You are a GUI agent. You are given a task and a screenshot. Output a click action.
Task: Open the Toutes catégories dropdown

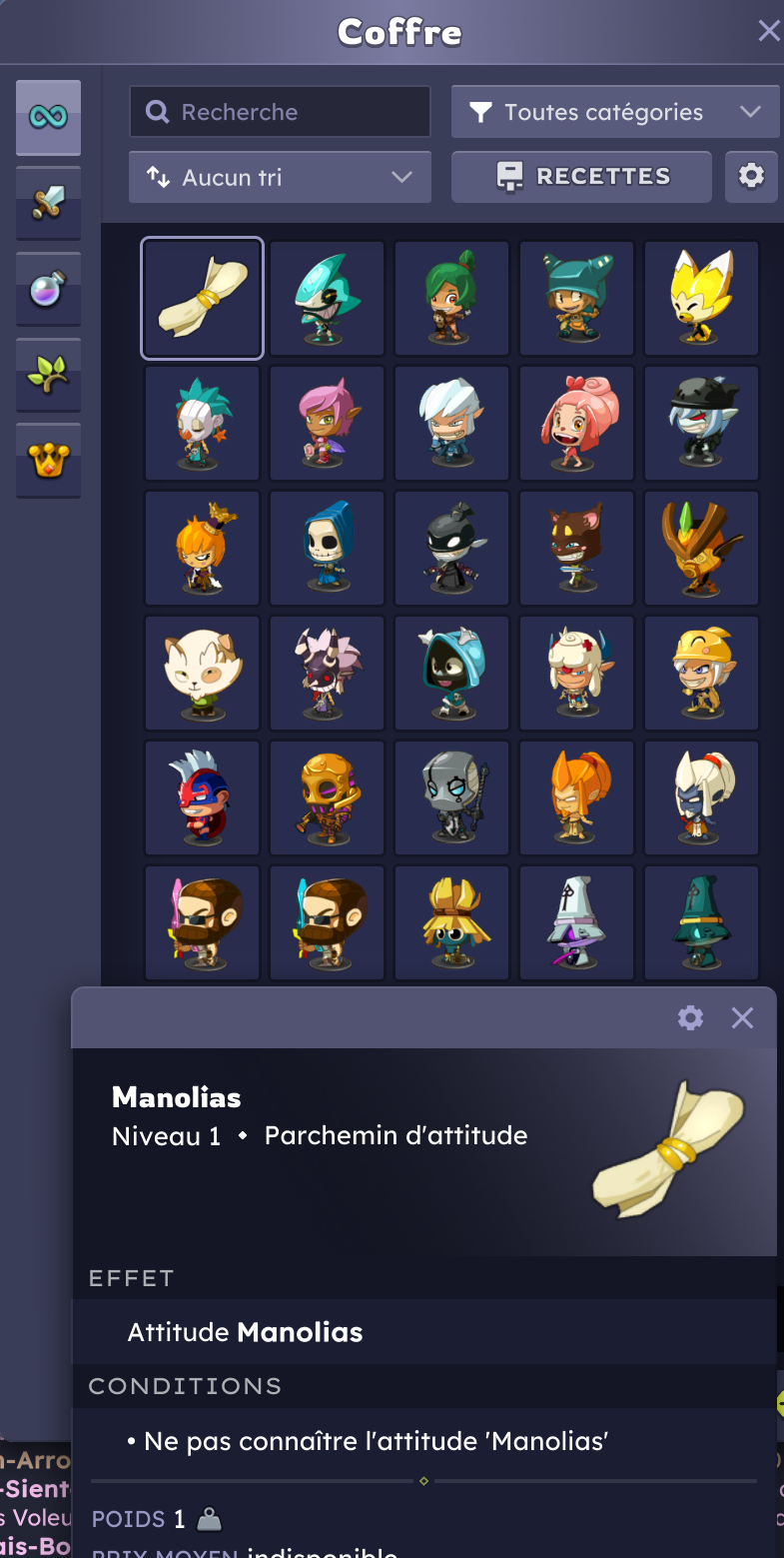click(615, 112)
